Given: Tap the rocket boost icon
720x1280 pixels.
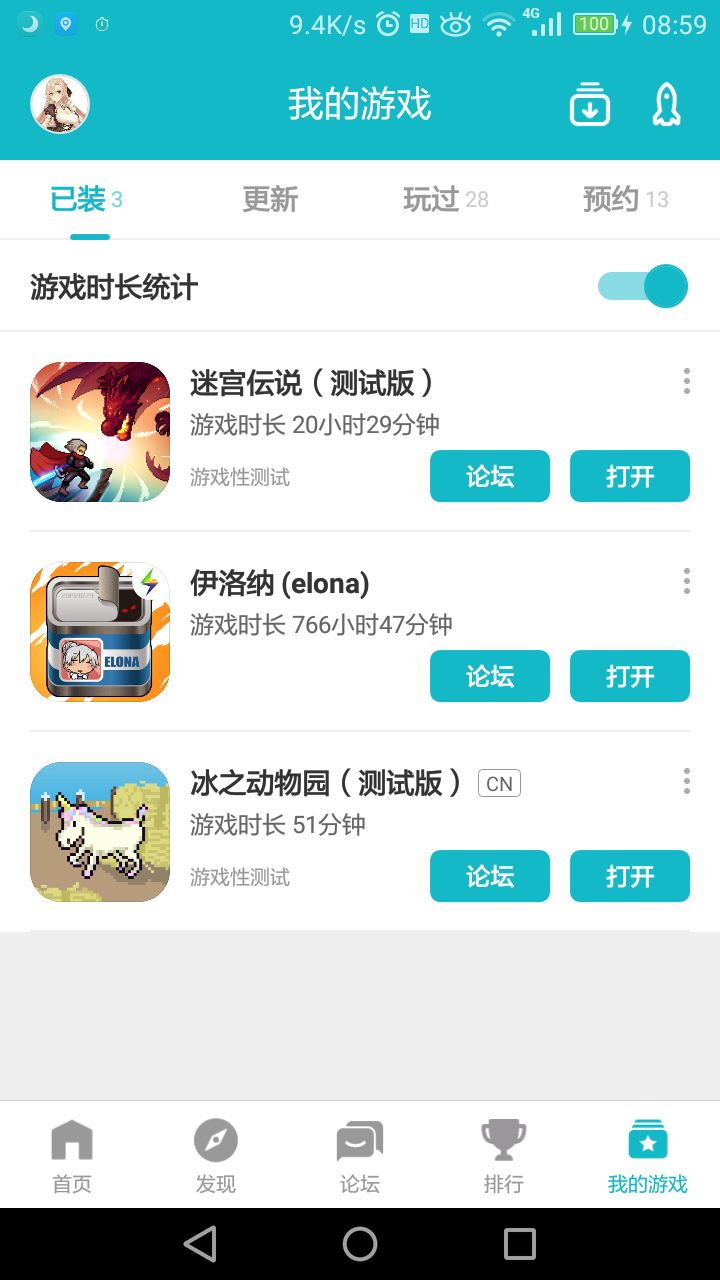Looking at the screenshot, I should (666, 104).
